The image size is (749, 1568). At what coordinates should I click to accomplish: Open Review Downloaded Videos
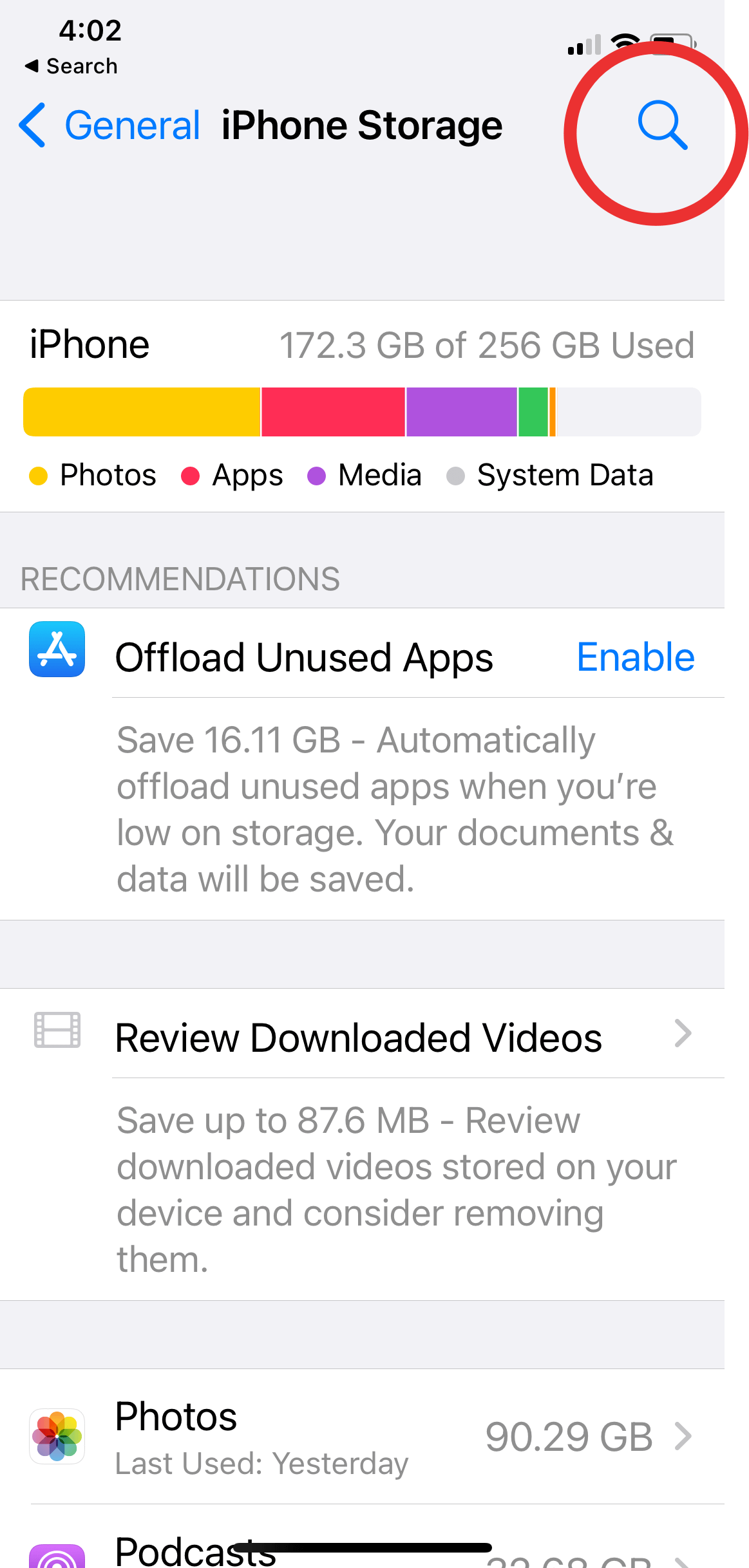362,1034
